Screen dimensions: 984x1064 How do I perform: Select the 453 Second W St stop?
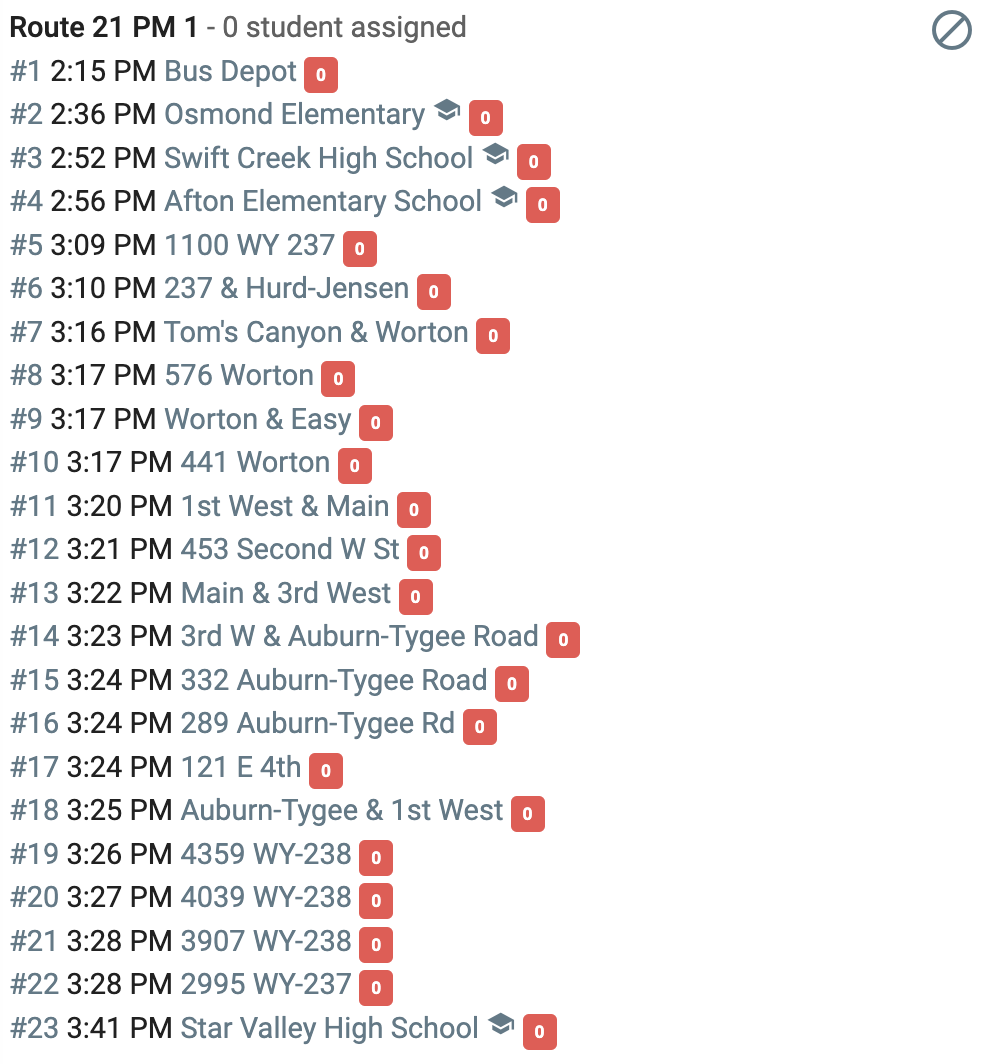pyautogui.click(x=290, y=549)
